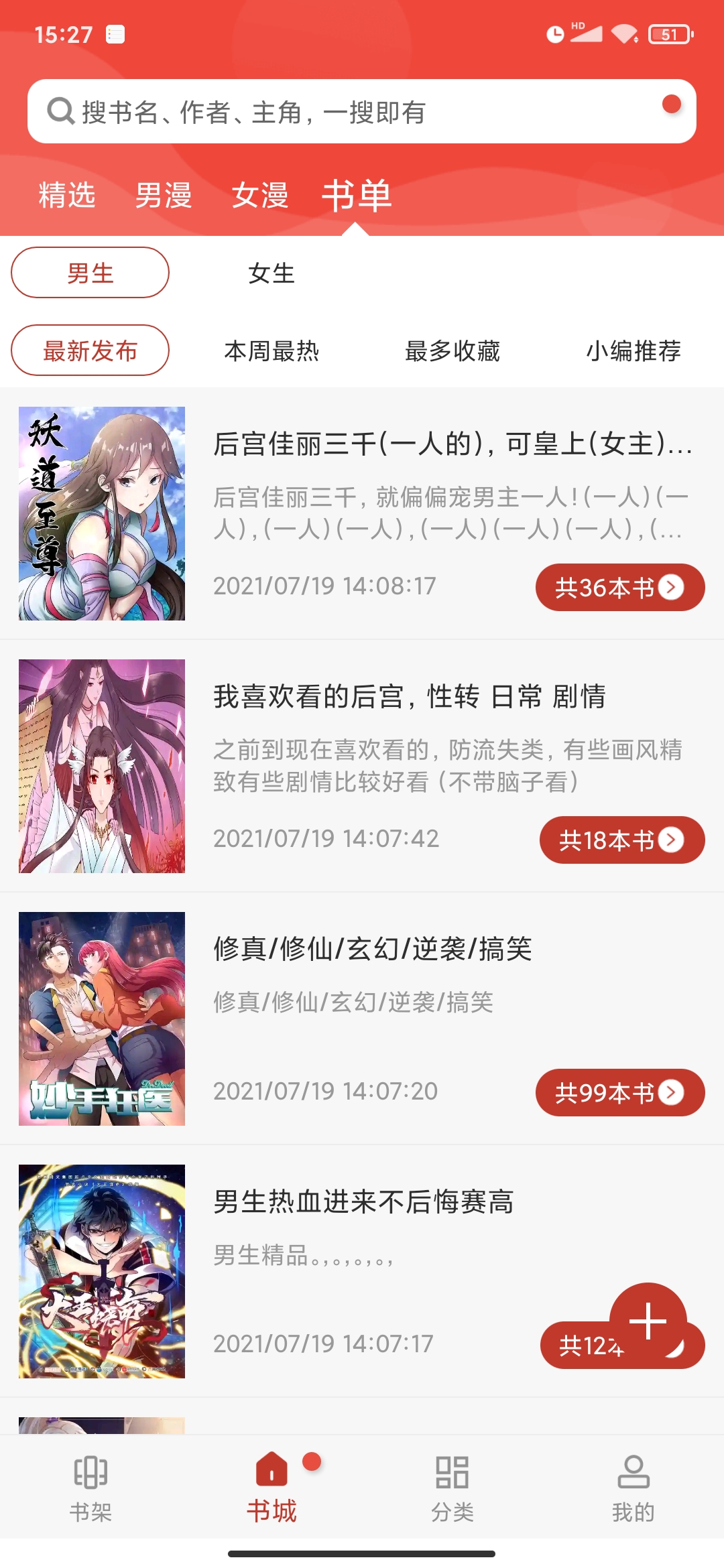This screenshot has height=1568, width=724.
Task: Switch to the 女生 gender filter
Action: pyautogui.click(x=271, y=273)
